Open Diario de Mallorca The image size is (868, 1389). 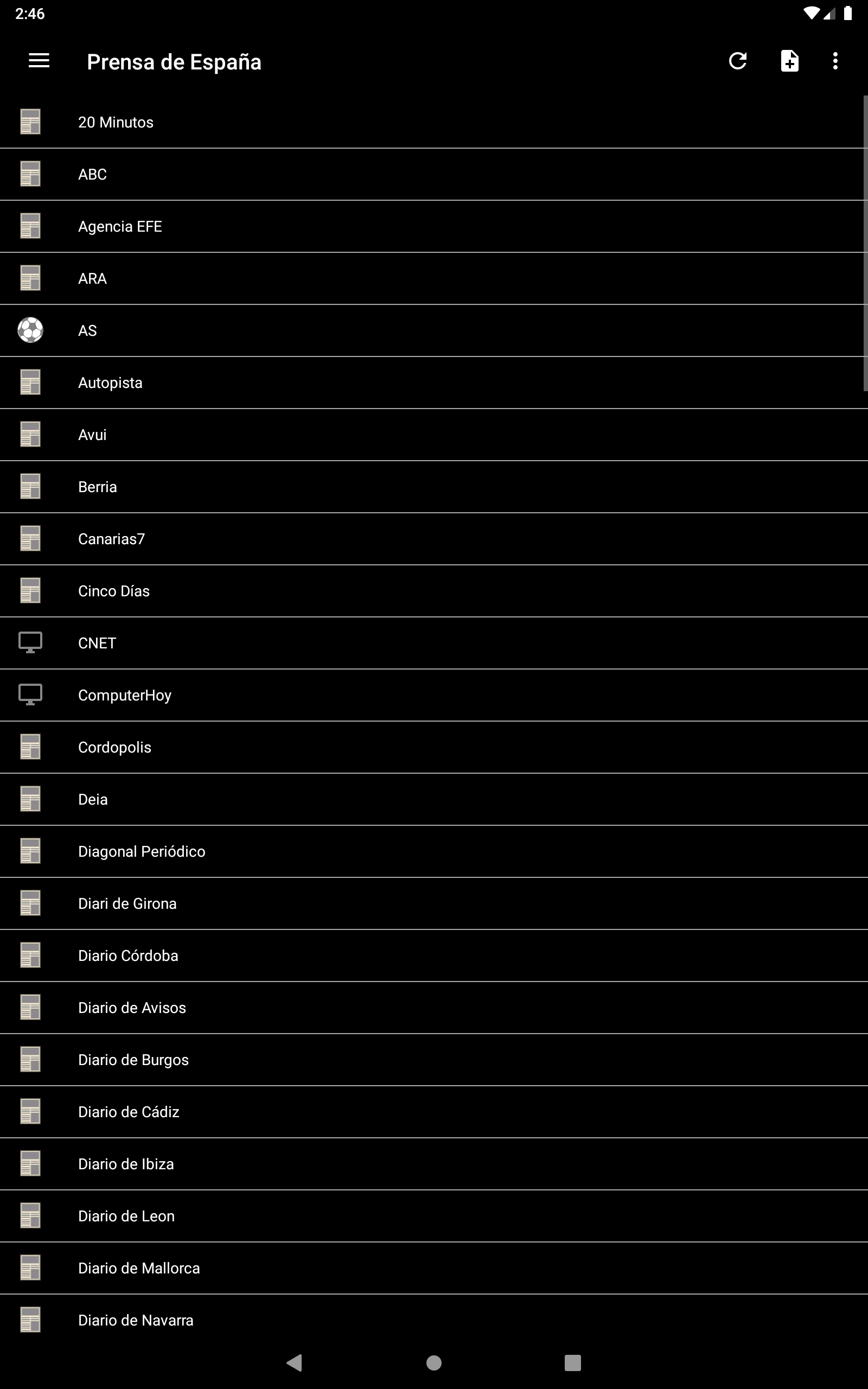click(434, 1269)
